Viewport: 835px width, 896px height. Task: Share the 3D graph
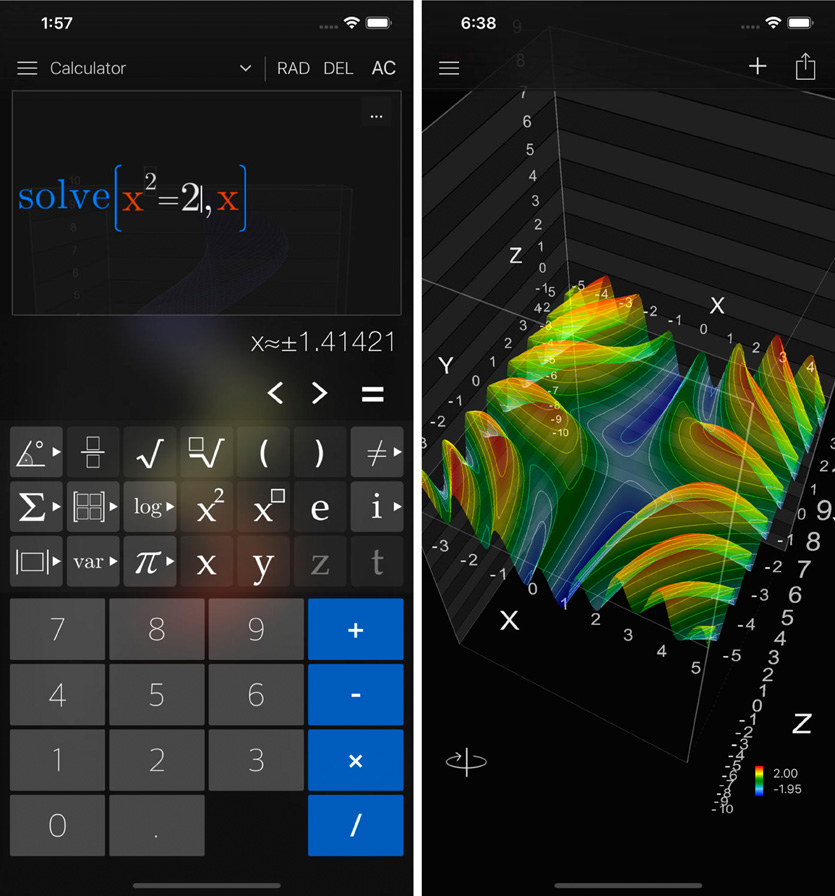(805, 67)
